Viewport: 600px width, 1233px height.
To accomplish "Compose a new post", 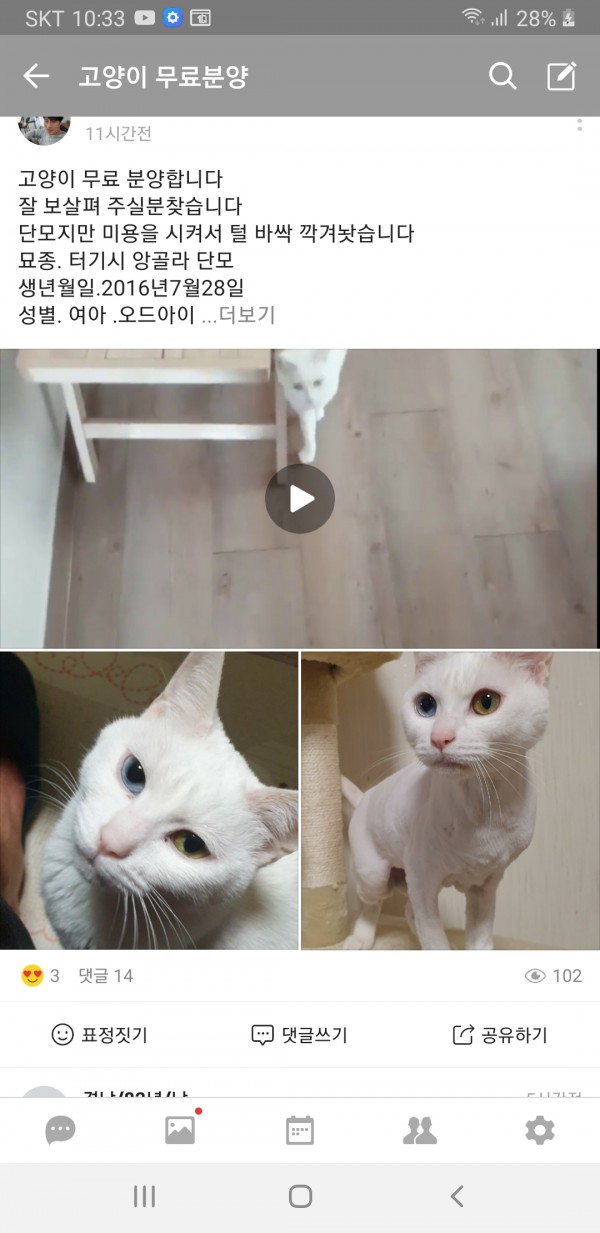I will 562,76.
